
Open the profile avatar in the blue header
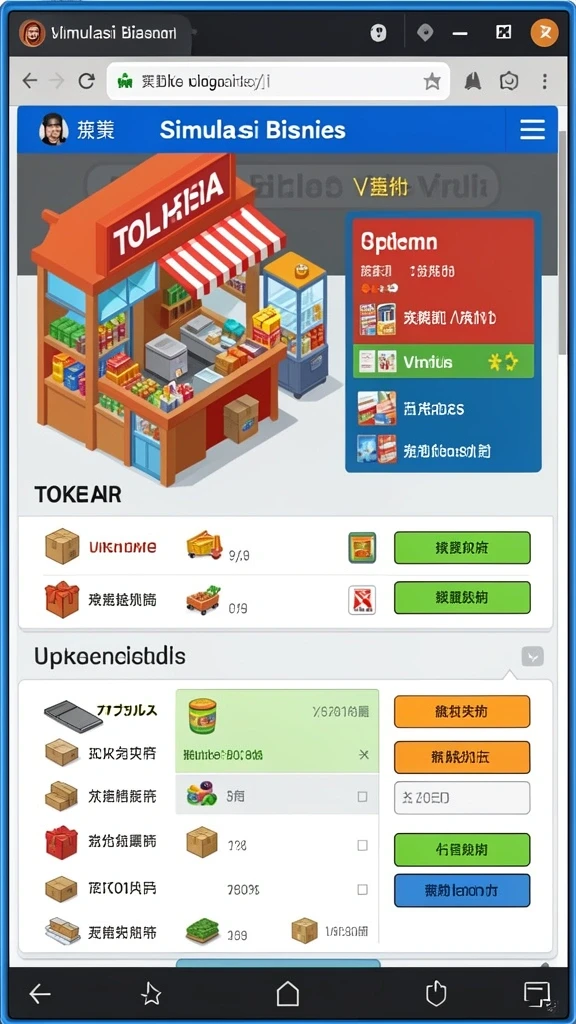point(54,129)
